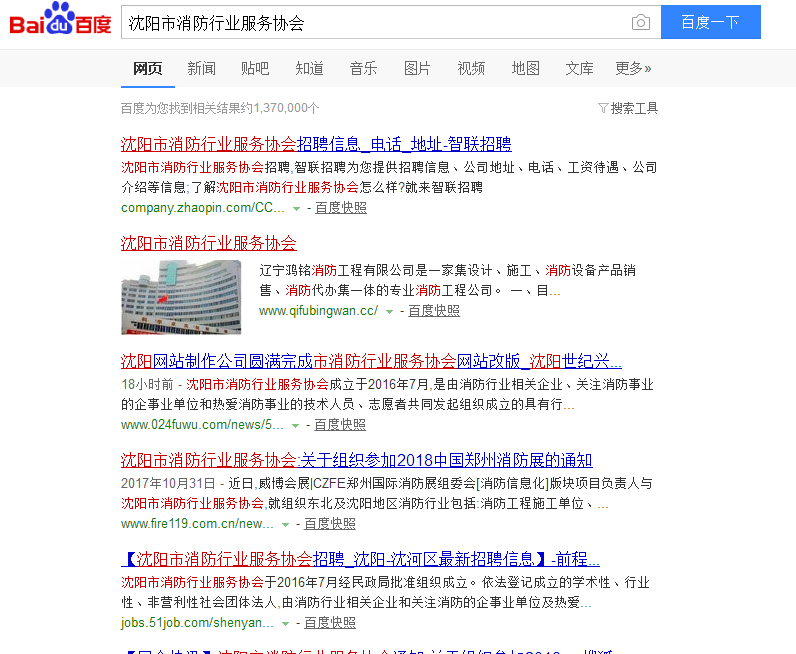Open the 沈阳网站制作公司 website redesign result
The image size is (796, 654).
pos(371,361)
